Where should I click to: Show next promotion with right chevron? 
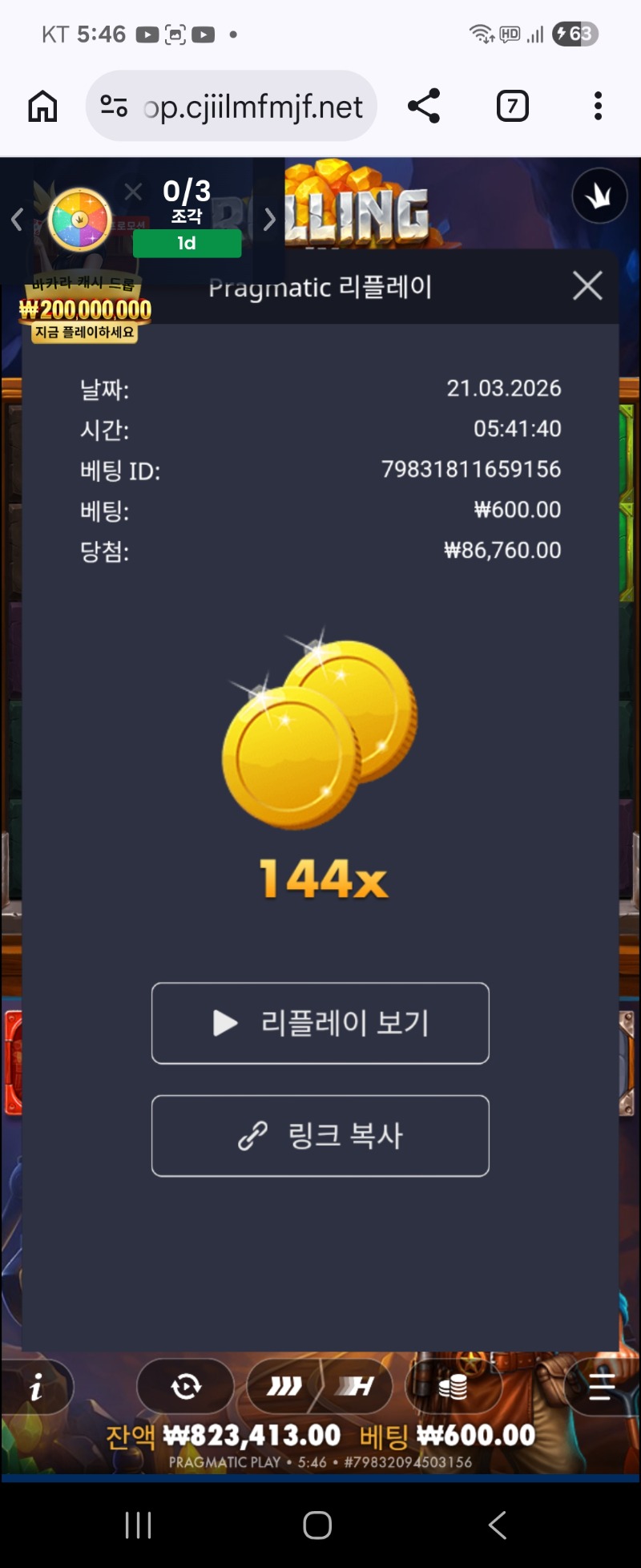269,219
